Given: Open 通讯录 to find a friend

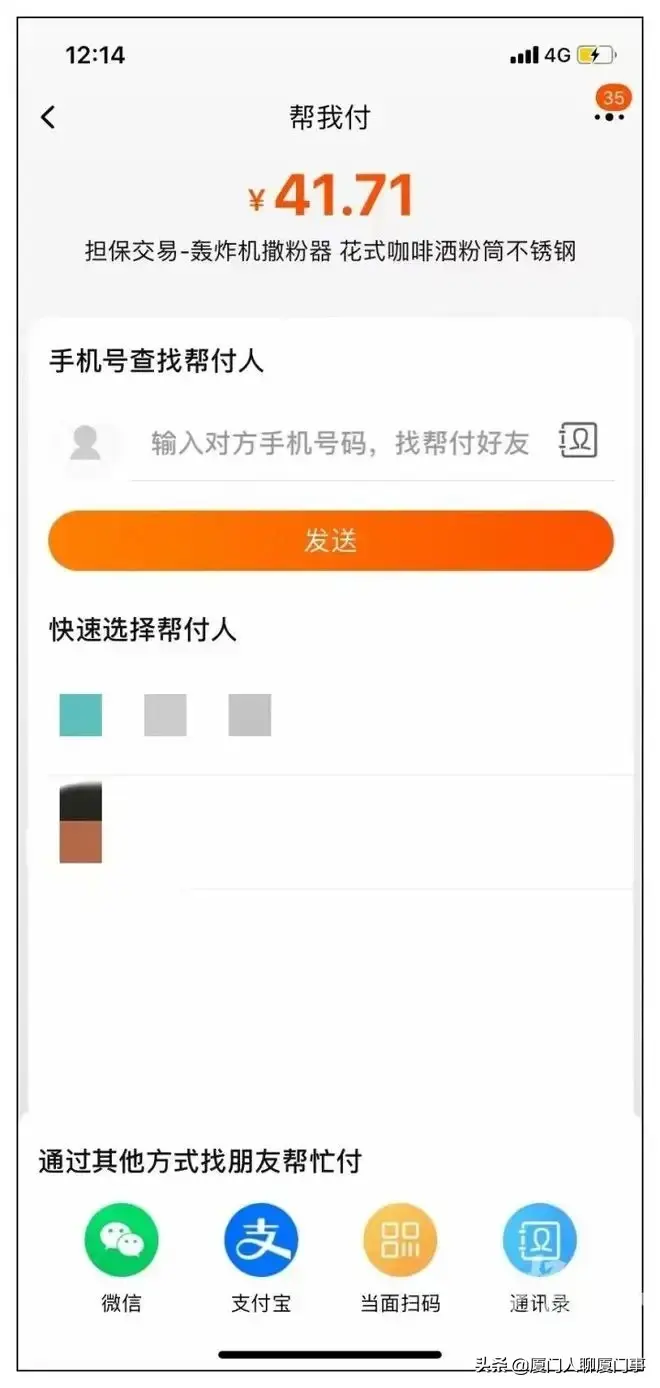Looking at the screenshot, I should pos(539,1241).
